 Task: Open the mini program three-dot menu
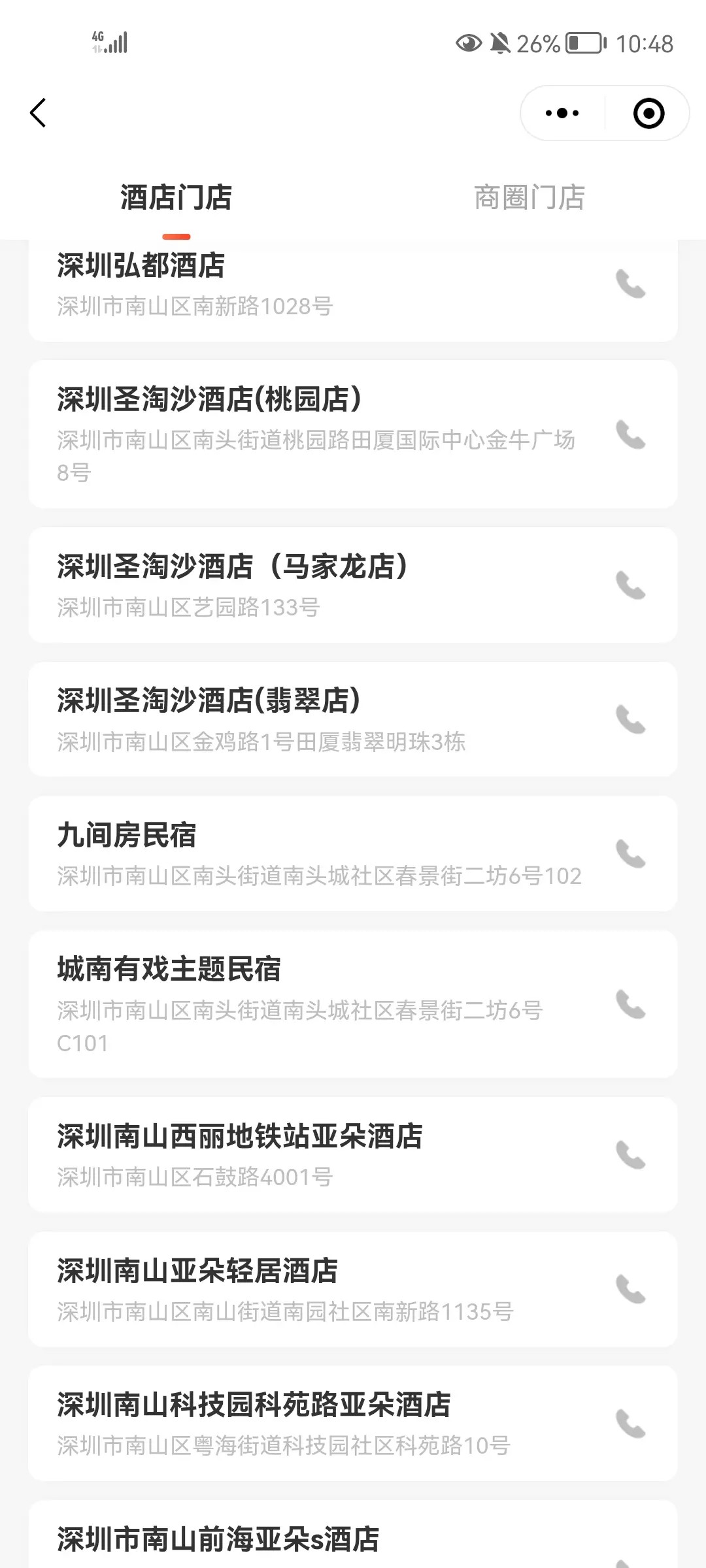click(x=562, y=113)
